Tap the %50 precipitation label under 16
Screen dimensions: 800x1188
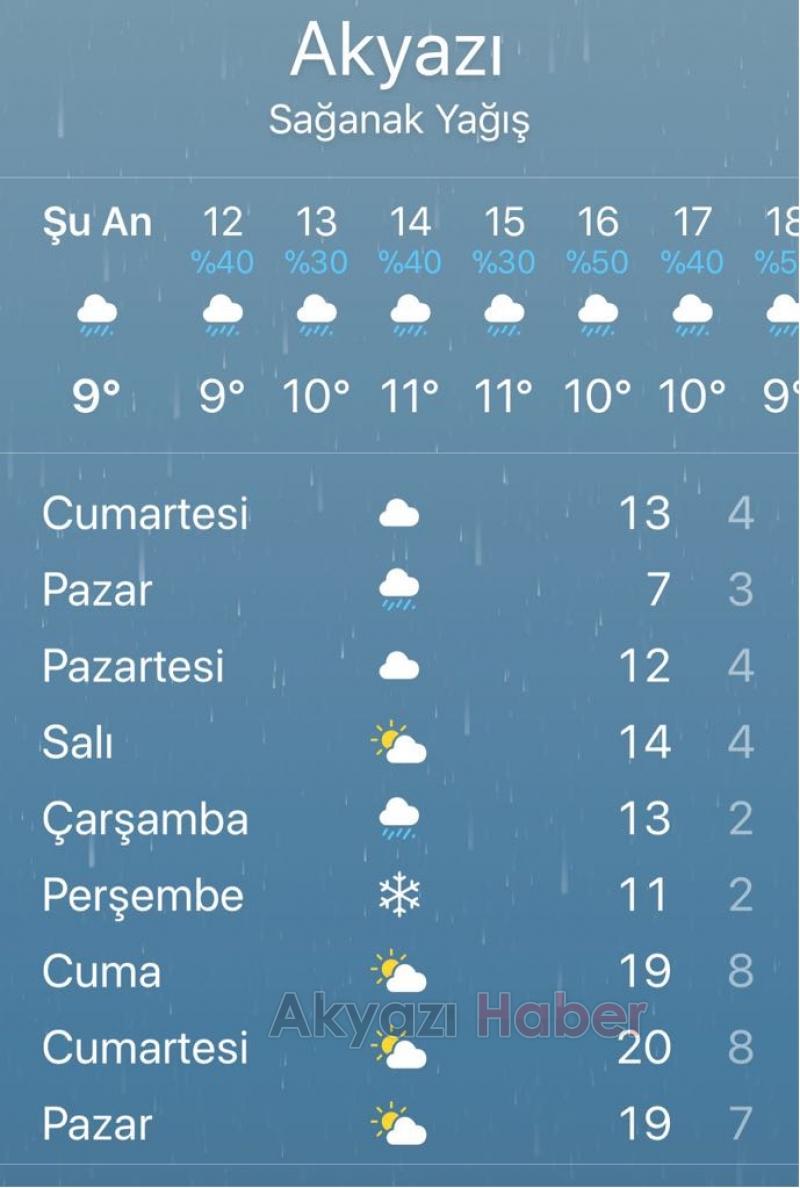click(597, 263)
